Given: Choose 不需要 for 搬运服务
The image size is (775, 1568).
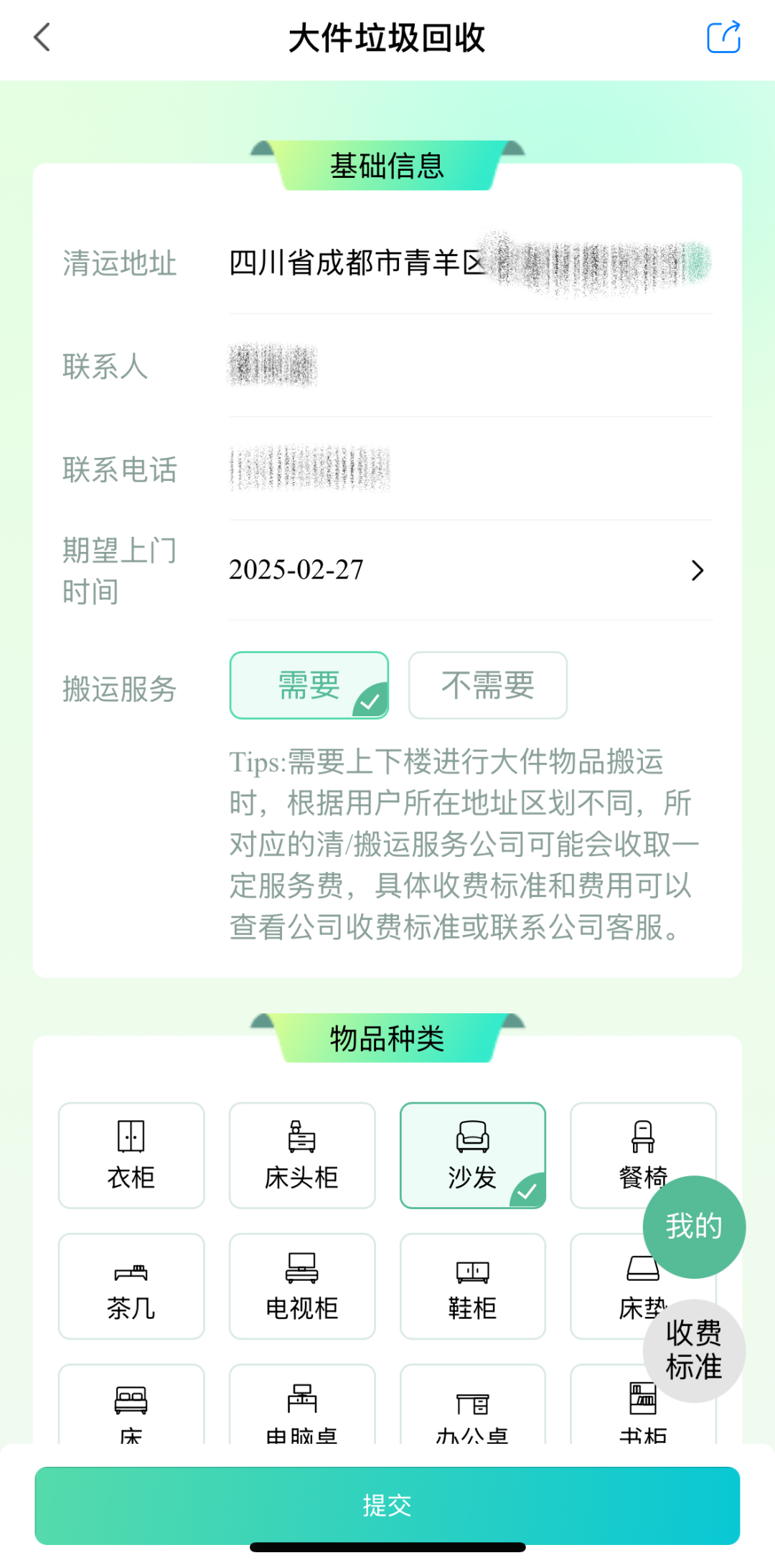Looking at the screenshot, I should [x=487, y=685].
